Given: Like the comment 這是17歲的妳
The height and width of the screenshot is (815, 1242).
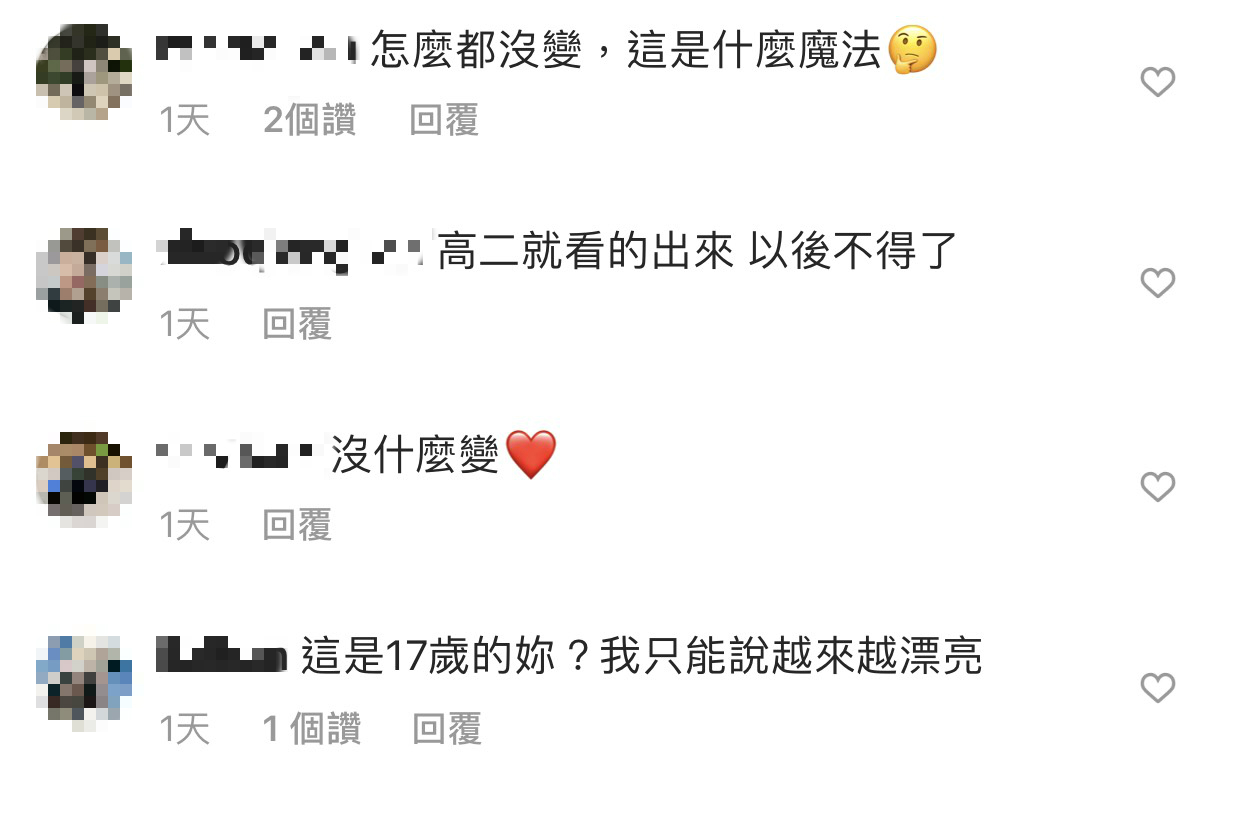Looking at the screenshot, I should [1157, 688].
